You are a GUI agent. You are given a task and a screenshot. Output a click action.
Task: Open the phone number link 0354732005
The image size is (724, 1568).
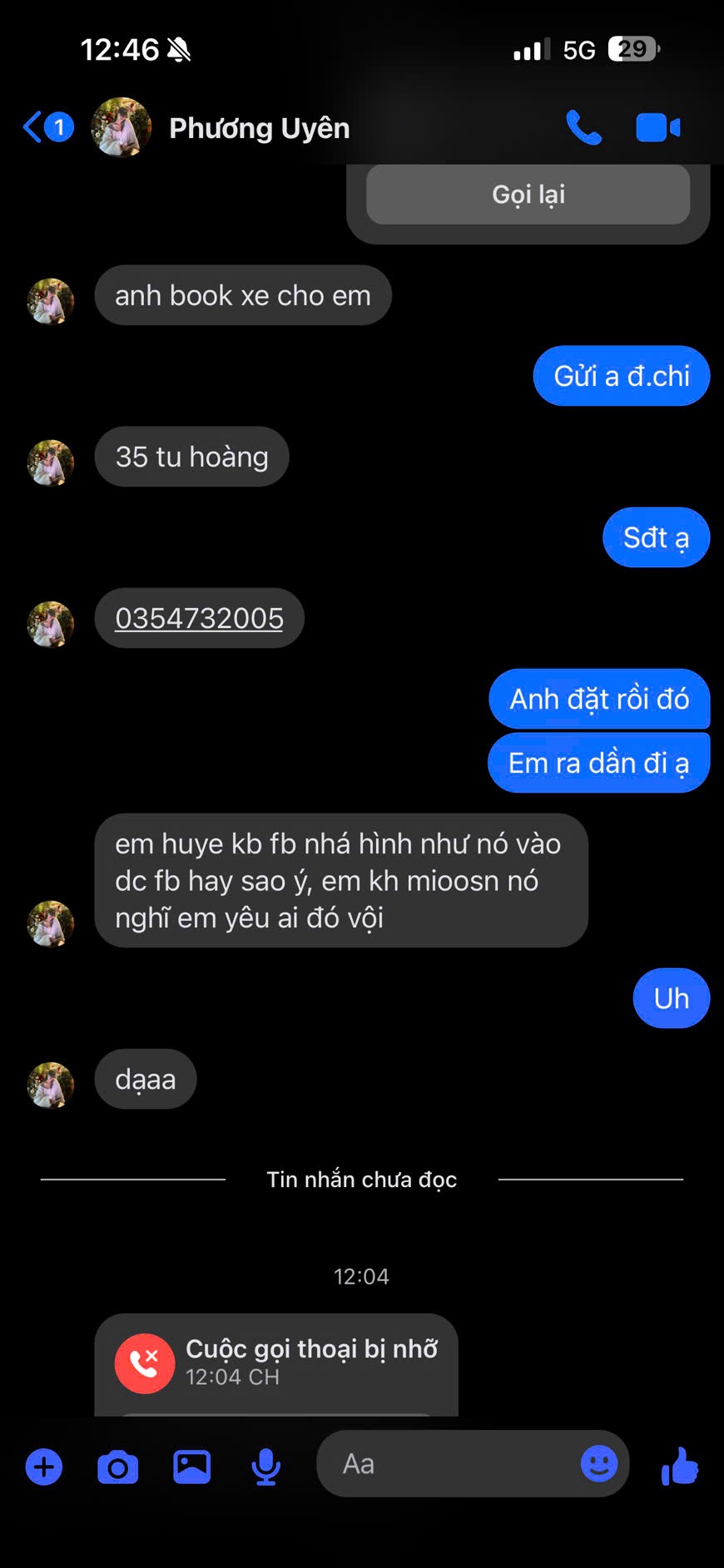[x=199, y=618]
